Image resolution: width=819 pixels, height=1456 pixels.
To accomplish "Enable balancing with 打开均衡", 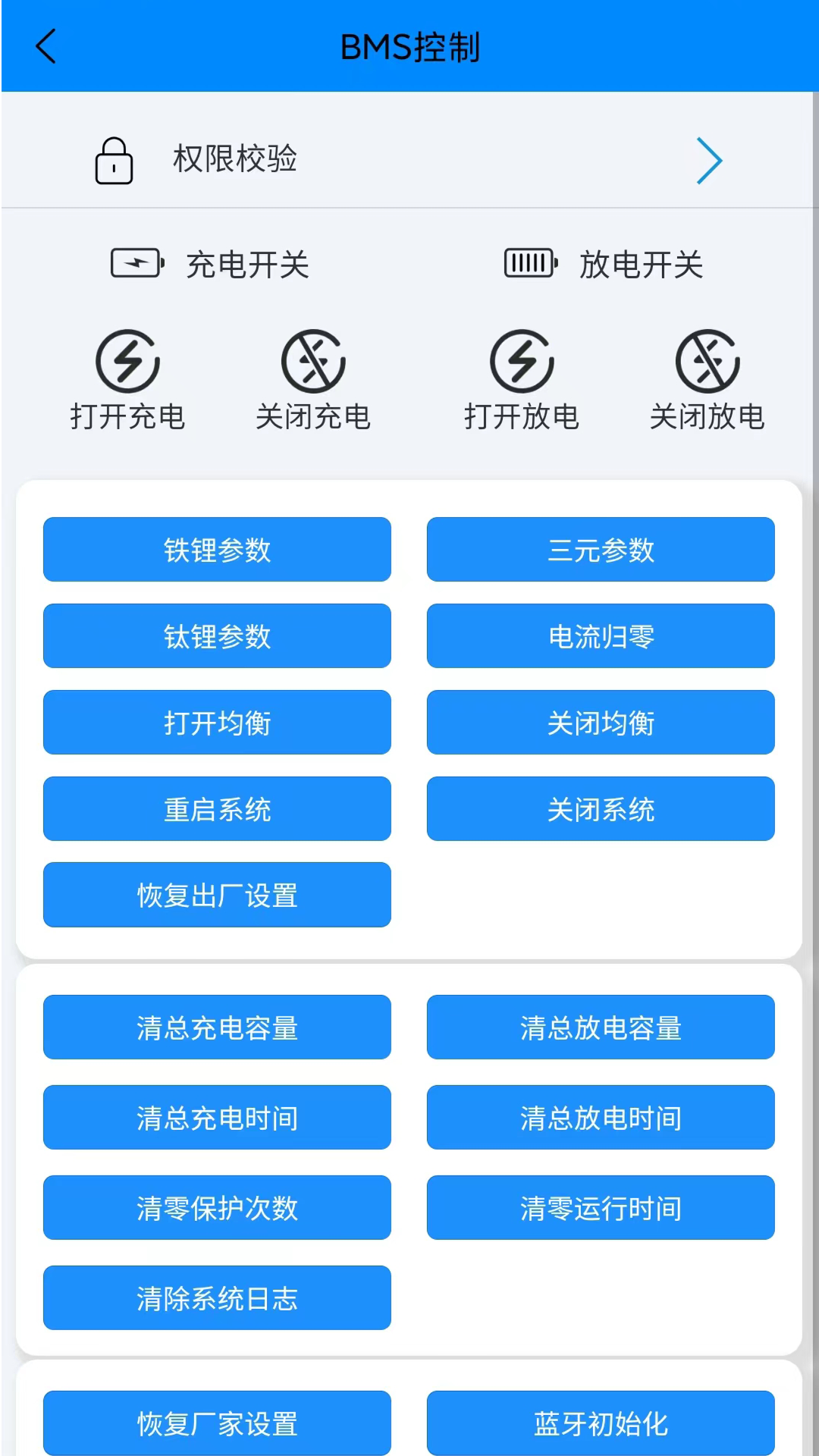I will click(217, 723).
